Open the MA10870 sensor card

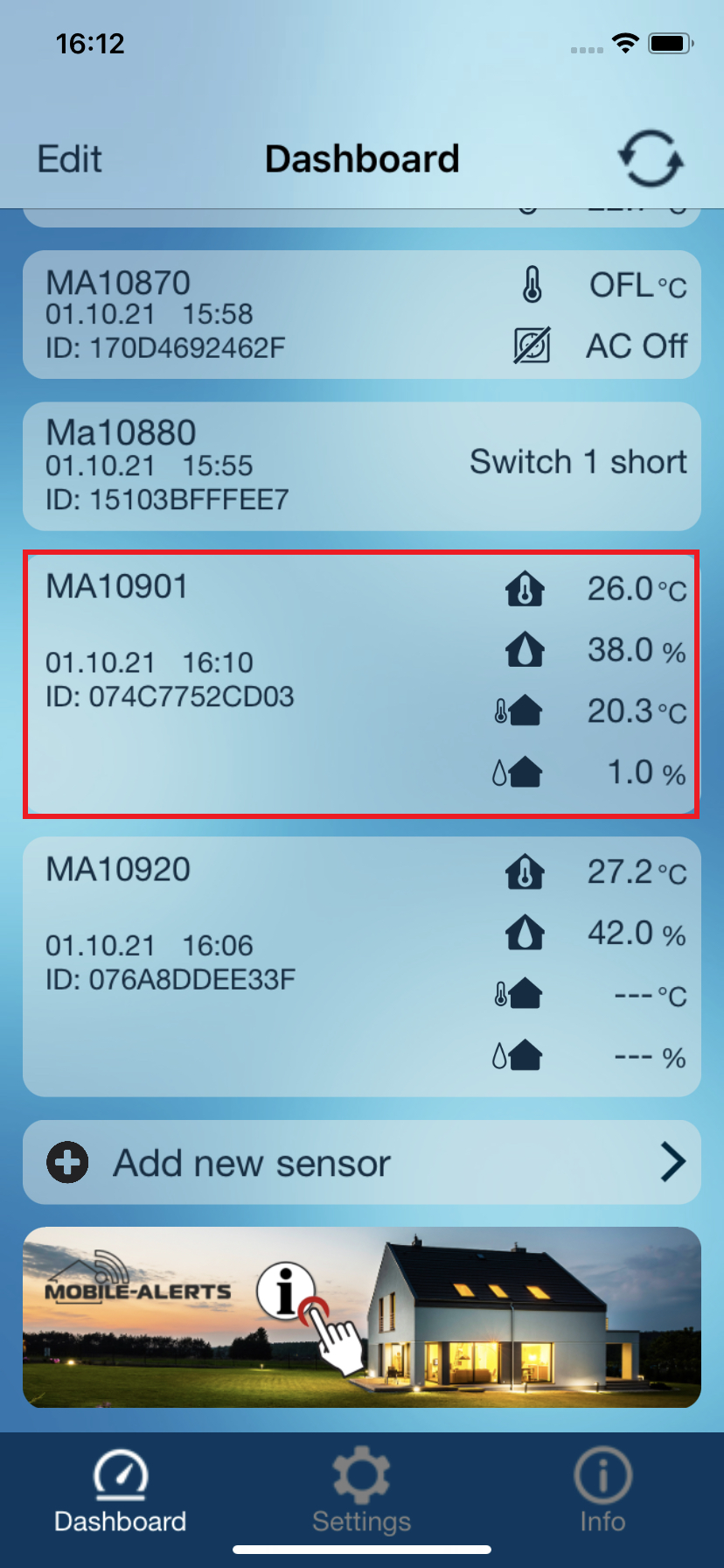point(361,315)
